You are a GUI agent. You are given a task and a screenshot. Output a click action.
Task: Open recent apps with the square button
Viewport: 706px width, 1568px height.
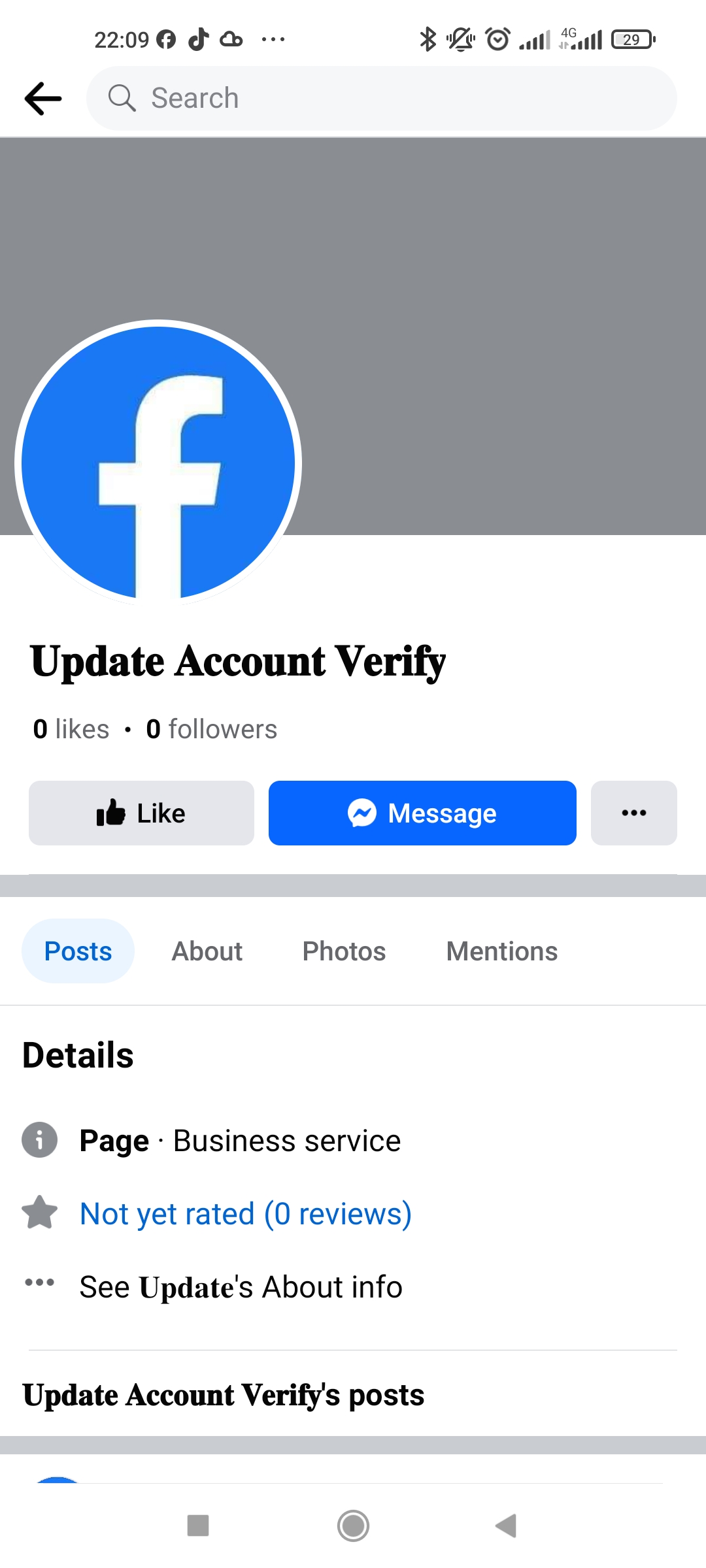197,1526
